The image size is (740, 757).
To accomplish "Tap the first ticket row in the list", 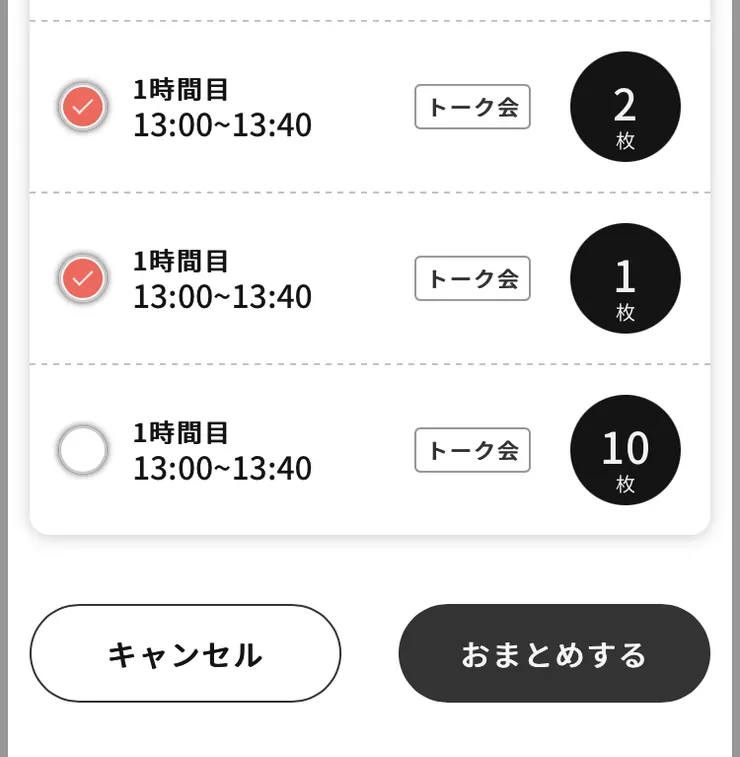I will 370,107.
